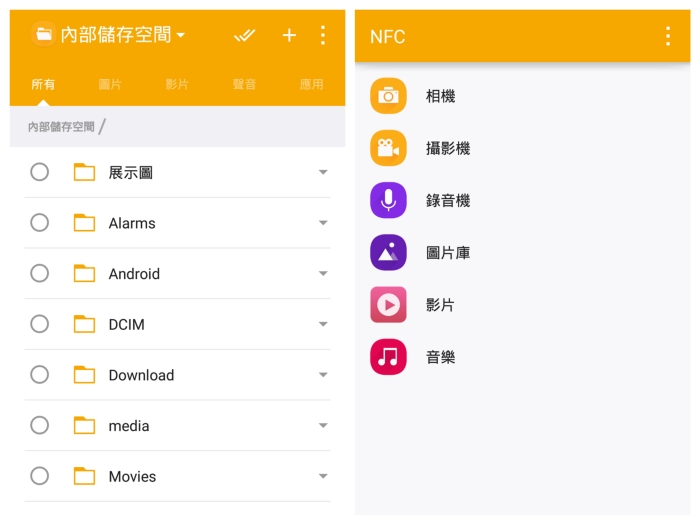Open the Download folder
700x525 pixels.
[140, 375]
